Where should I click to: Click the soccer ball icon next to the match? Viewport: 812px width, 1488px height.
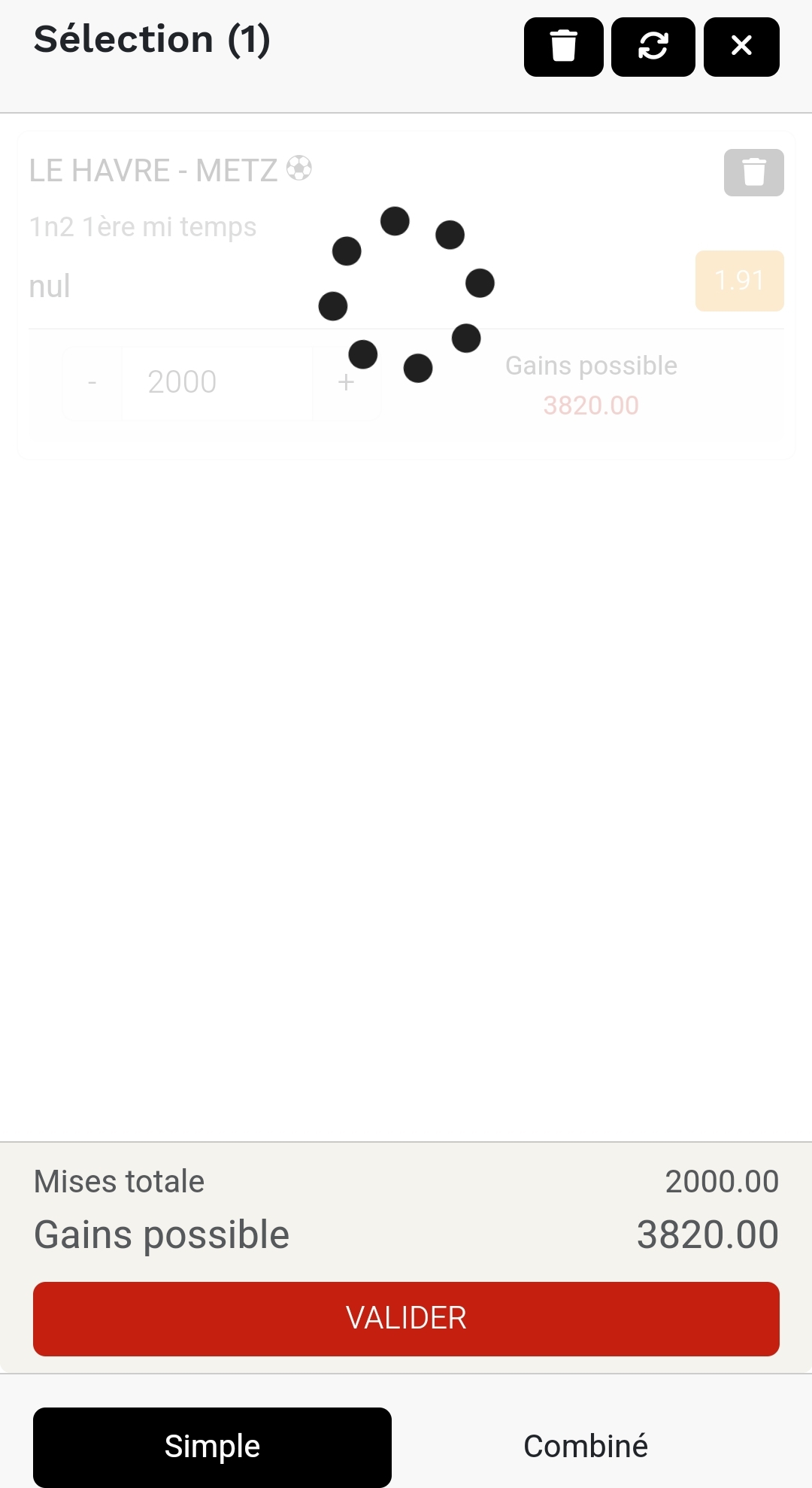click(x=299, y=169)
